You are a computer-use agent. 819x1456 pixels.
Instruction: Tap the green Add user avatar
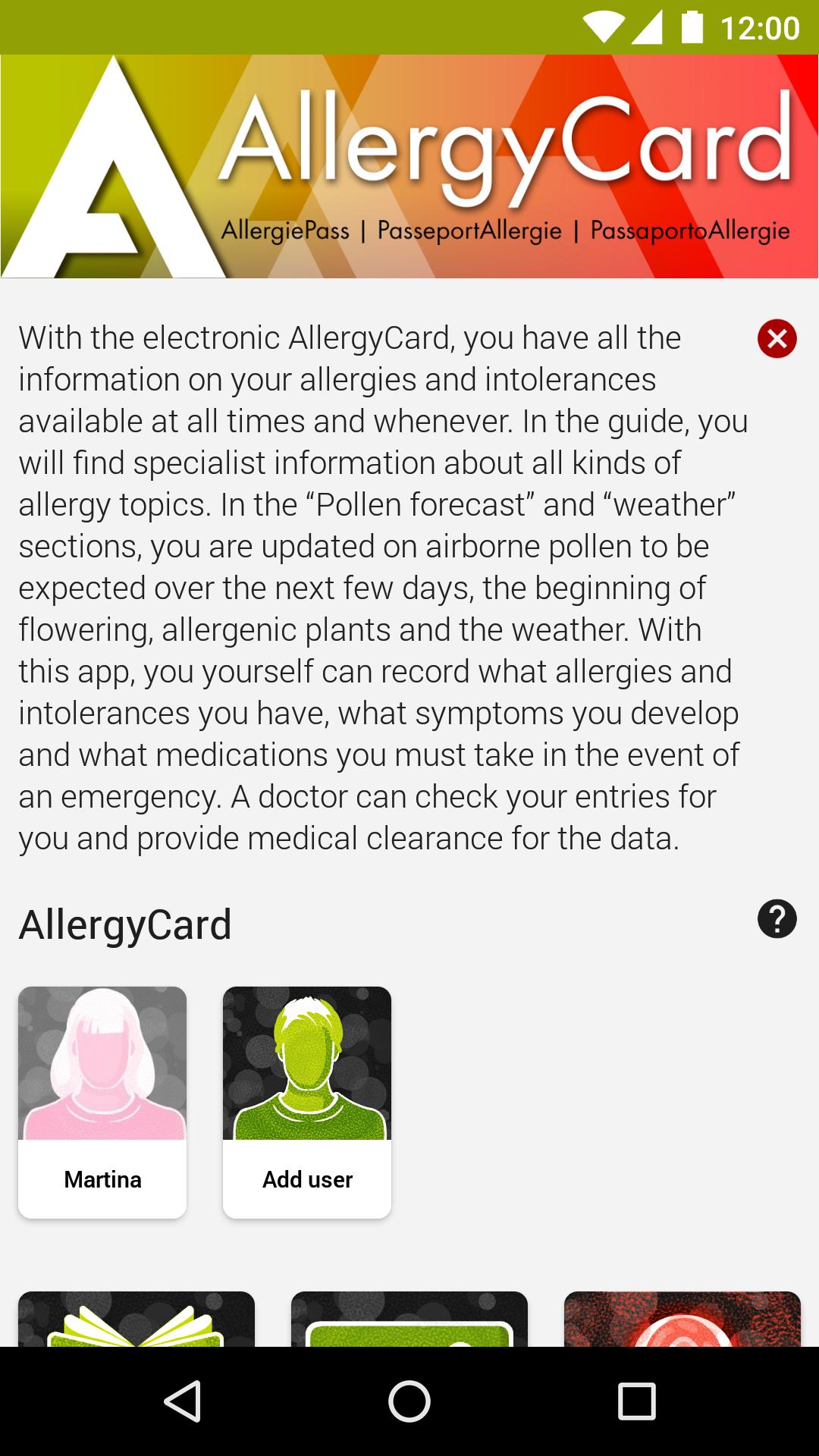307,1063
